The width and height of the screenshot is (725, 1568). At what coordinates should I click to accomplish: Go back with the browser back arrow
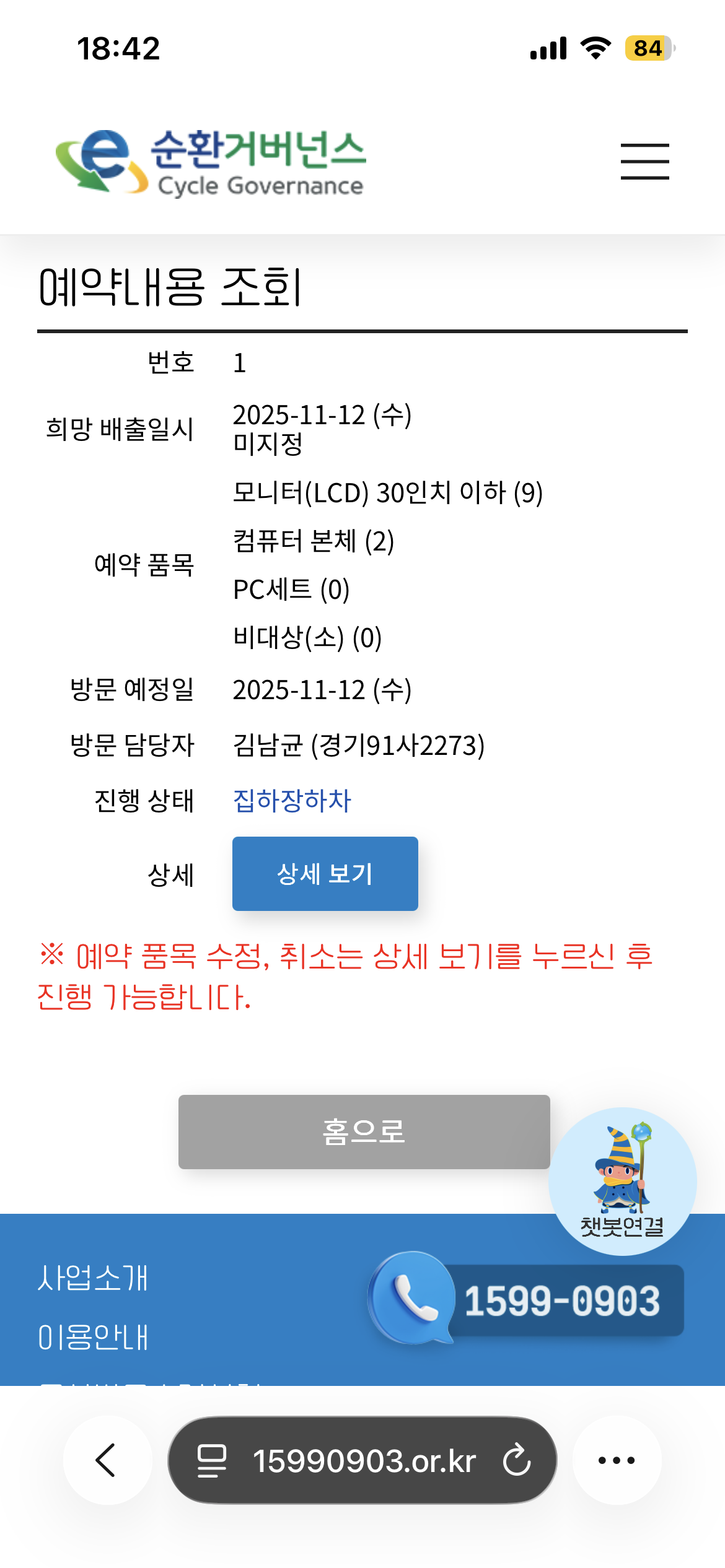(107, 1460)
